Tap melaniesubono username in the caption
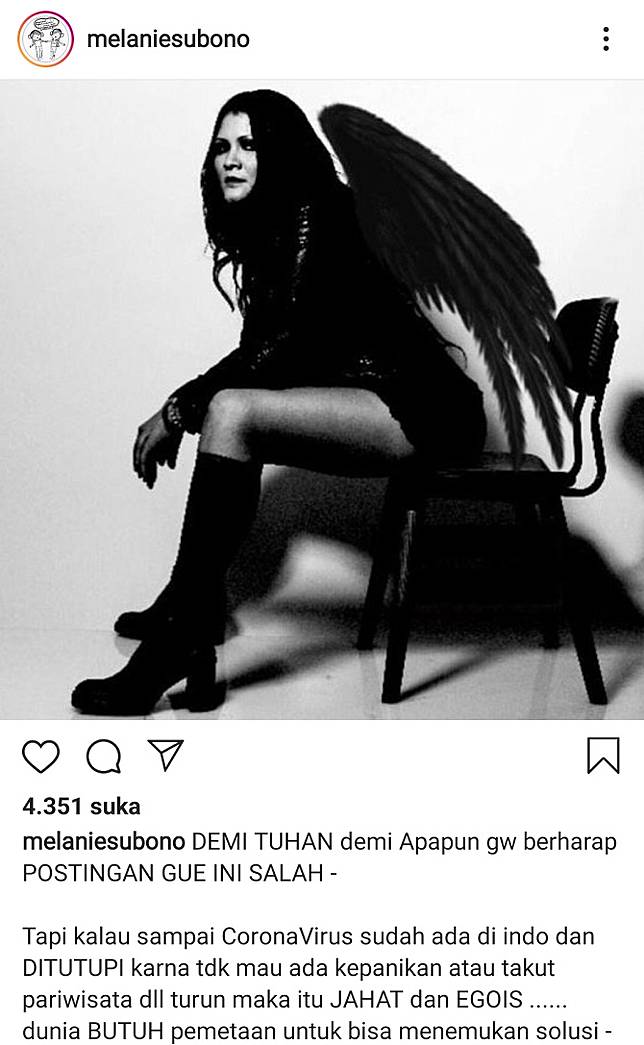Viewport: 644px width, 1045px height. click(103, 841)
